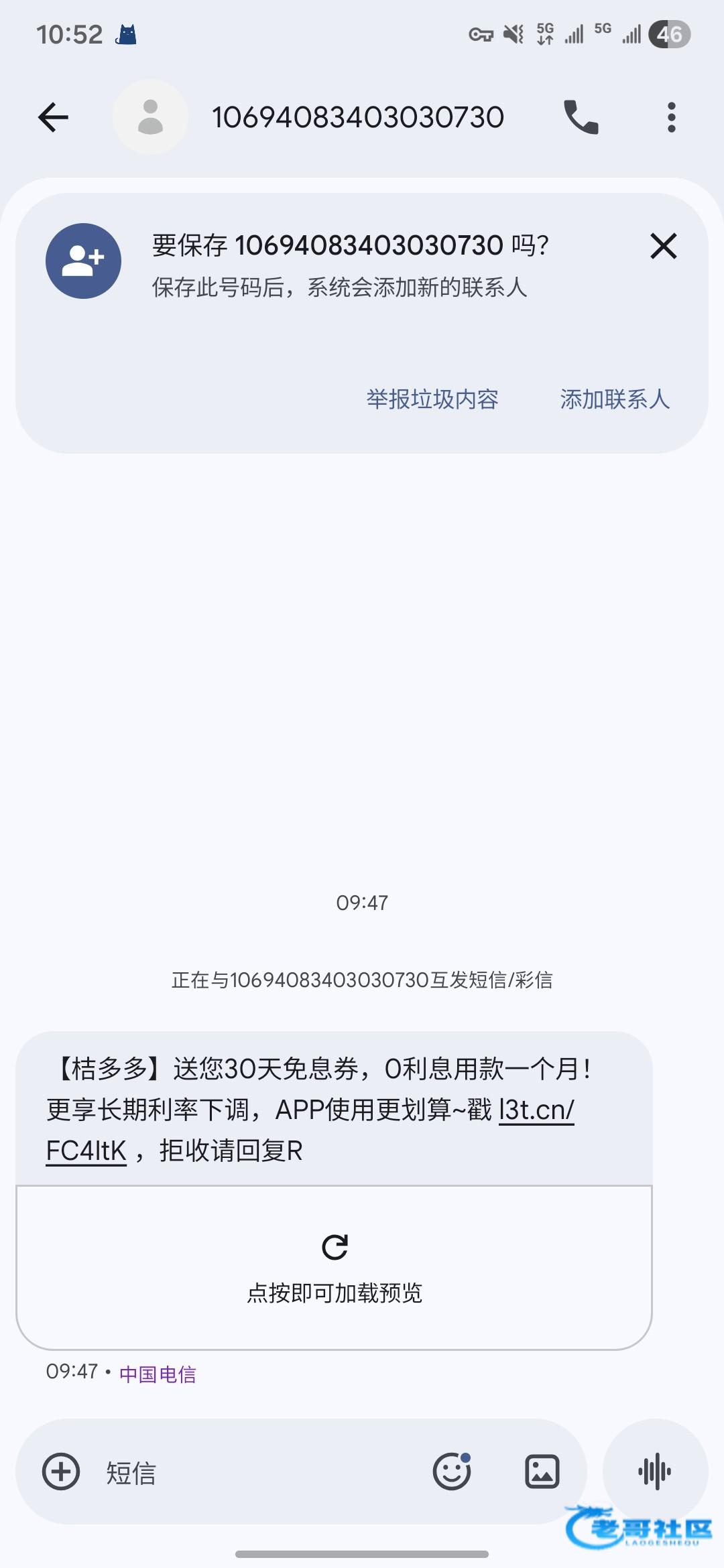Call the number 10694083403030730
This screenshot has height=1568, width=724.
[x=581, y=118]
